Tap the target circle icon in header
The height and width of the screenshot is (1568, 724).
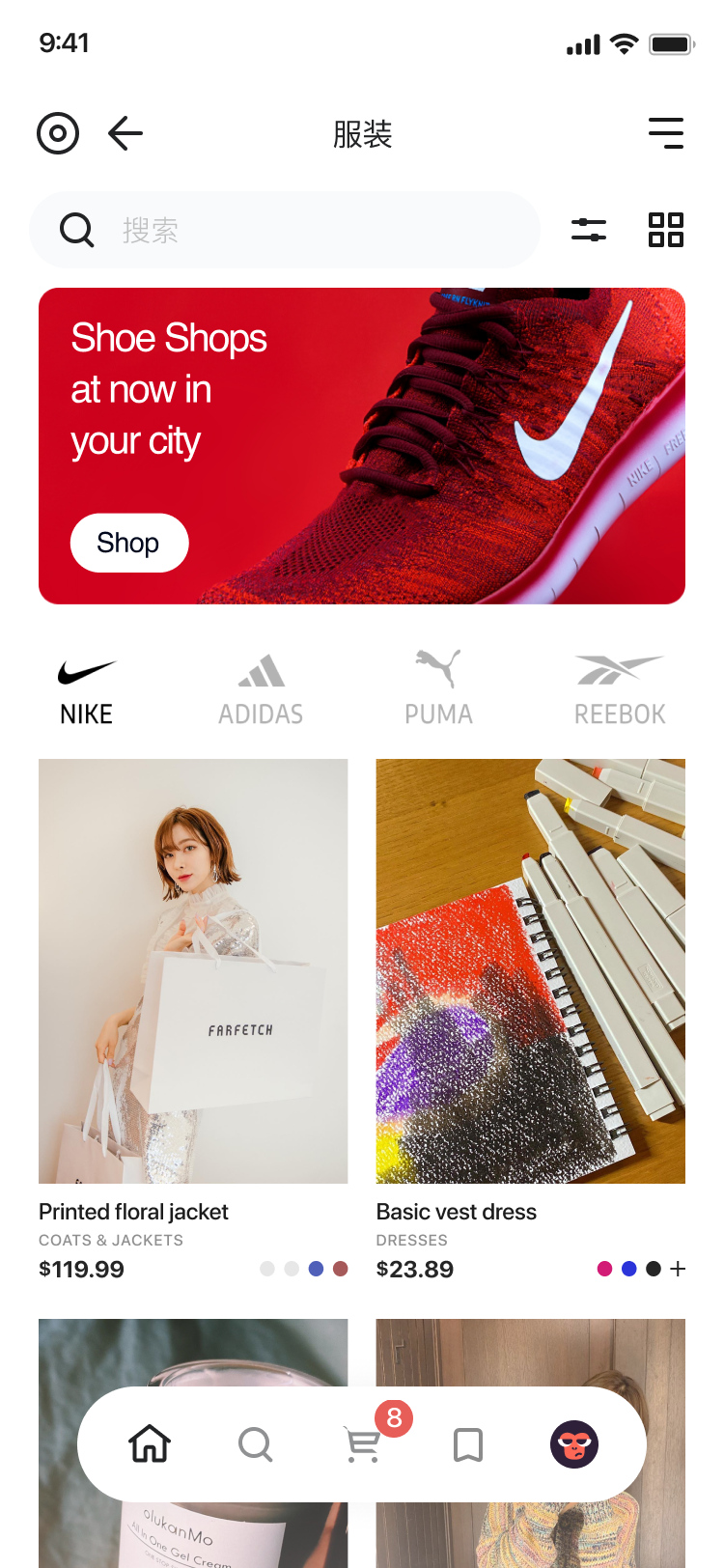coord(58,133)
